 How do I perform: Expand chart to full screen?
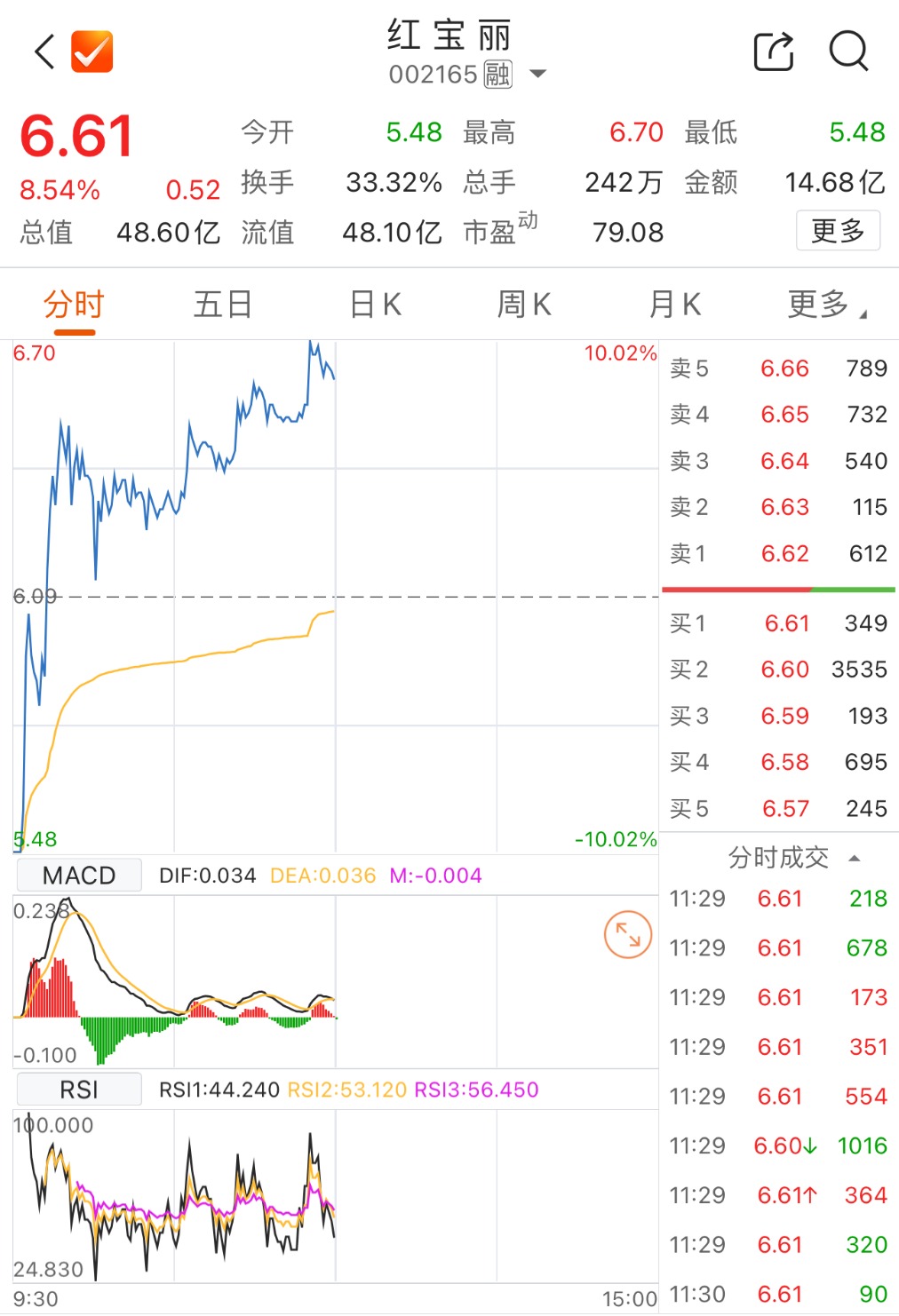click(628, 934)
